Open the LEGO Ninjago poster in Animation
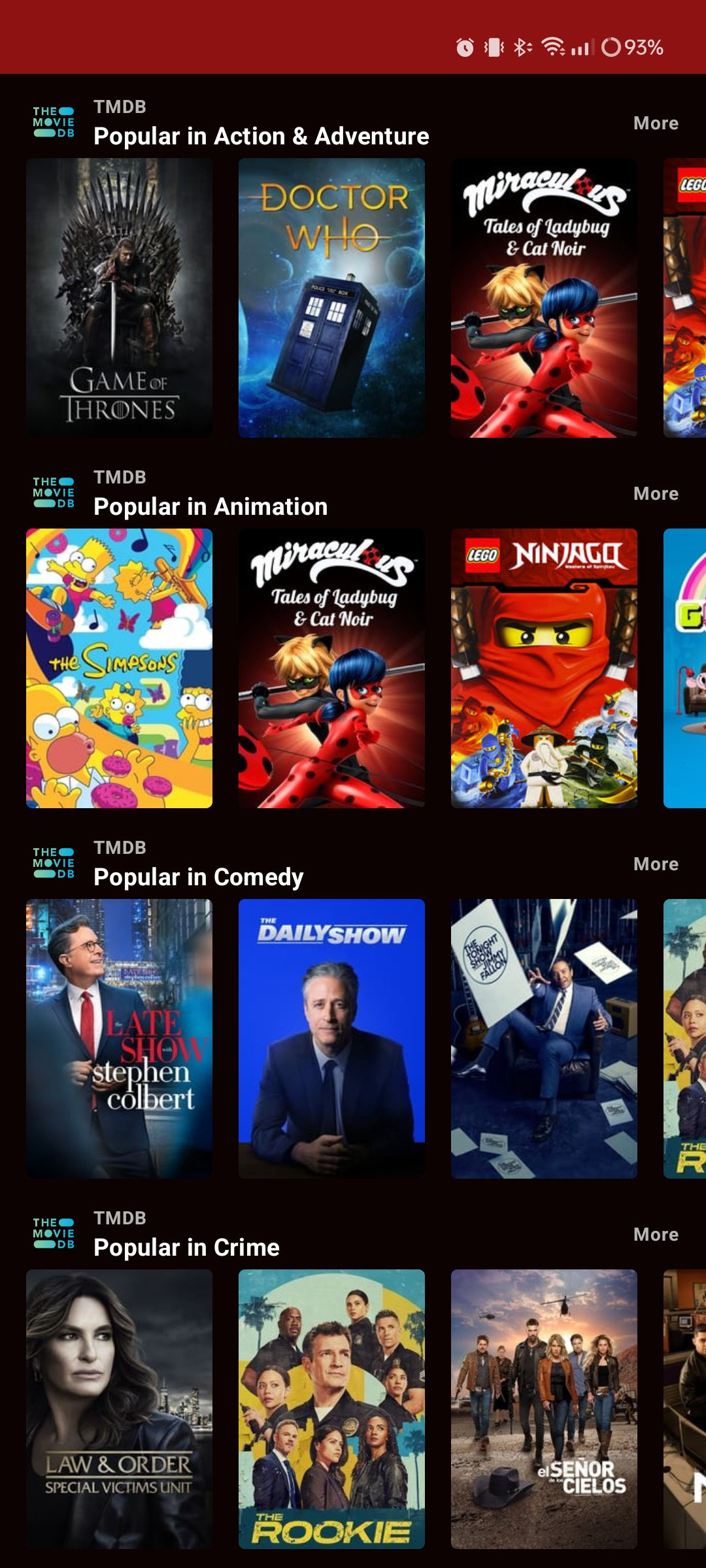 pyautogui.click(x=544, y=668)
